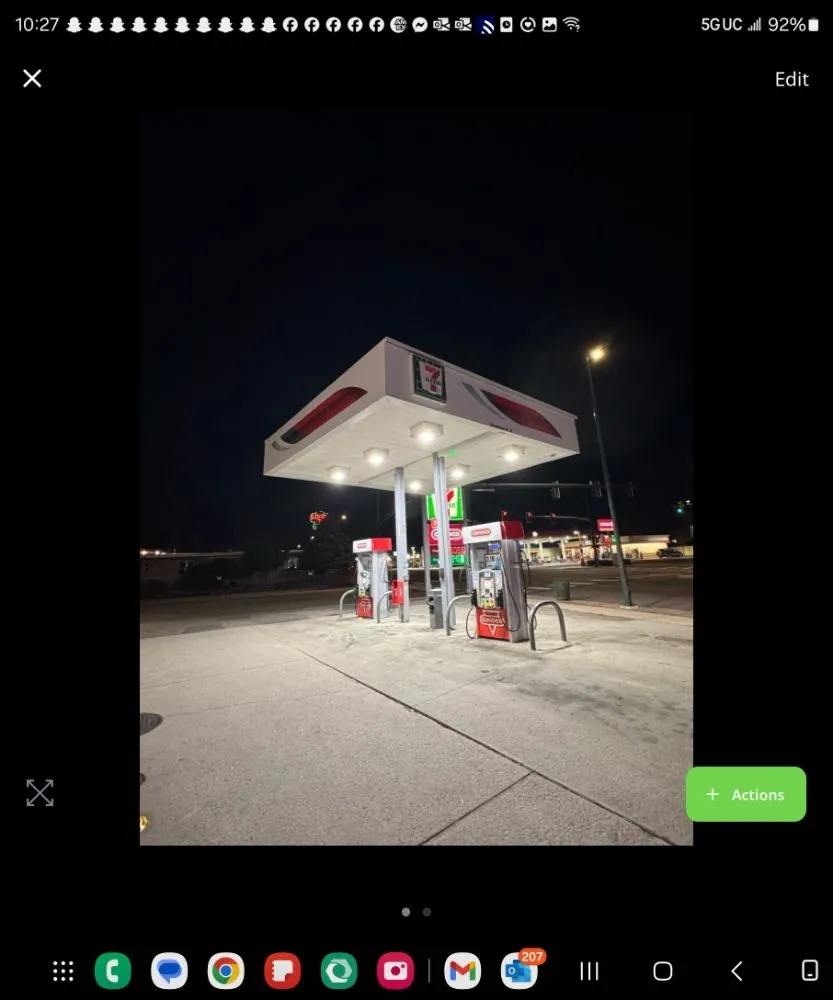The height and width of the screenshot is (1000, 833).
Task: Open the pink camera app in the taskbar
Action: pyautogui.click(x=395, y=971)
